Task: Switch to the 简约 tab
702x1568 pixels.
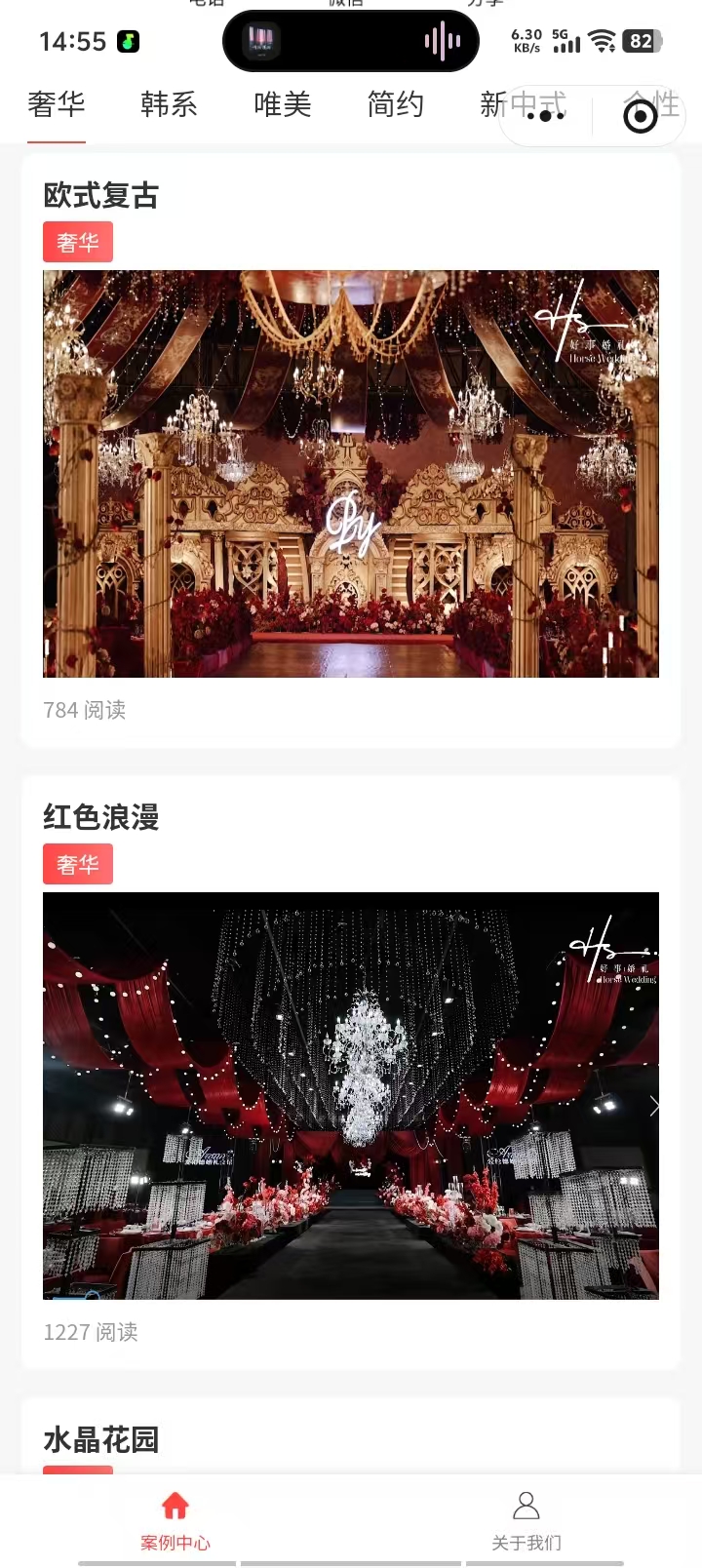Action: (395, 104)
